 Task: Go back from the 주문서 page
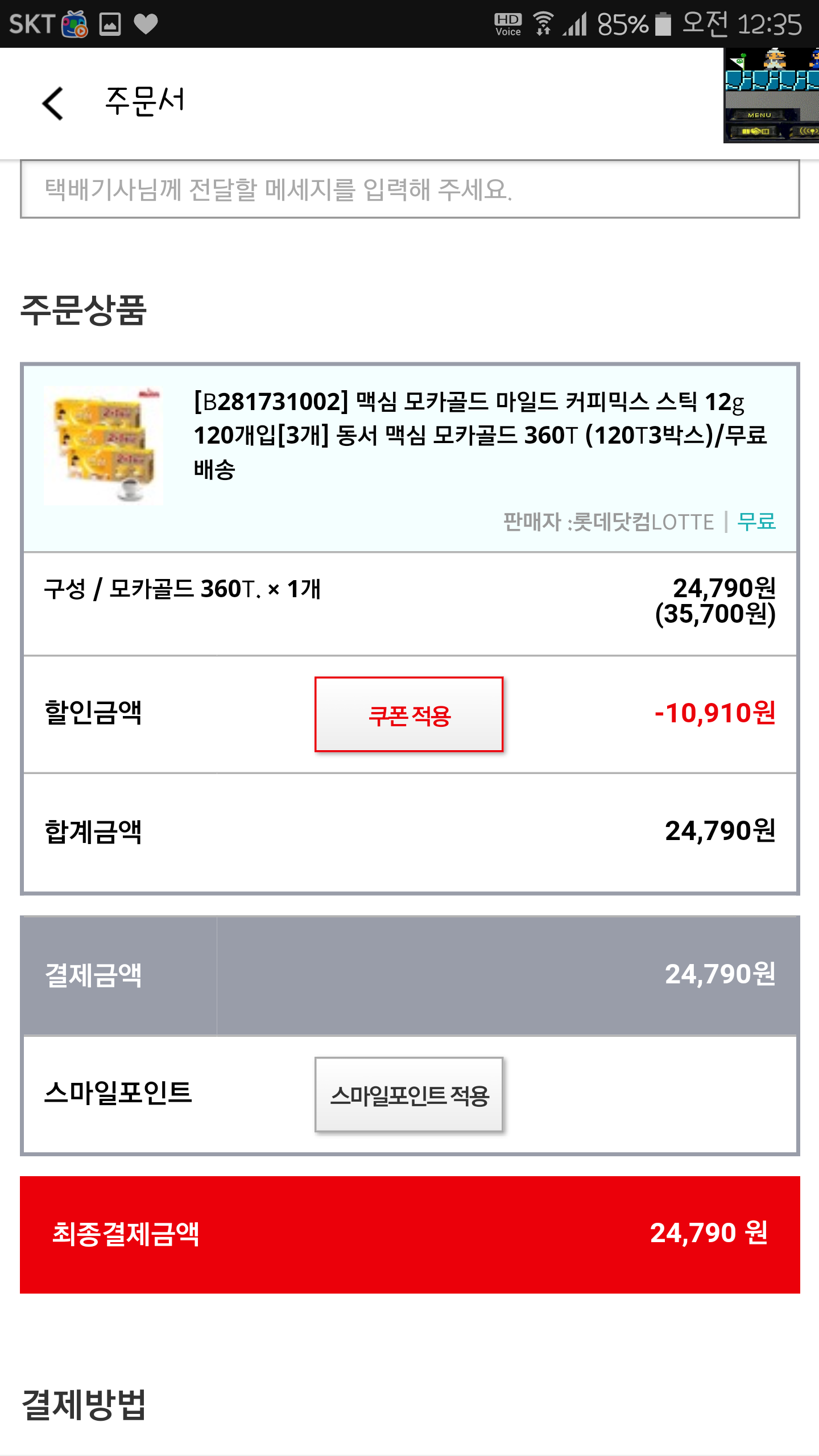[53, 103]
